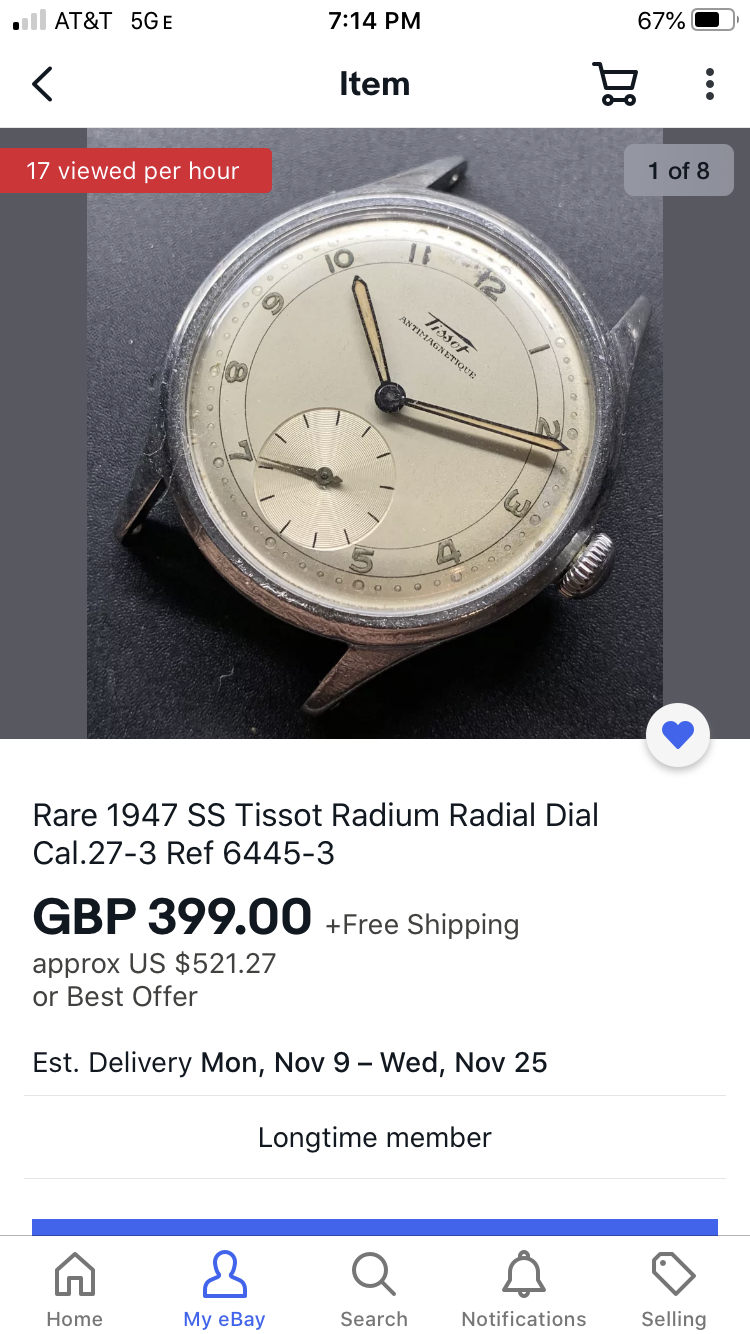Add this Tissot watch to watchlist
This screenshot has width=750, height=1334.
(678, 736)
